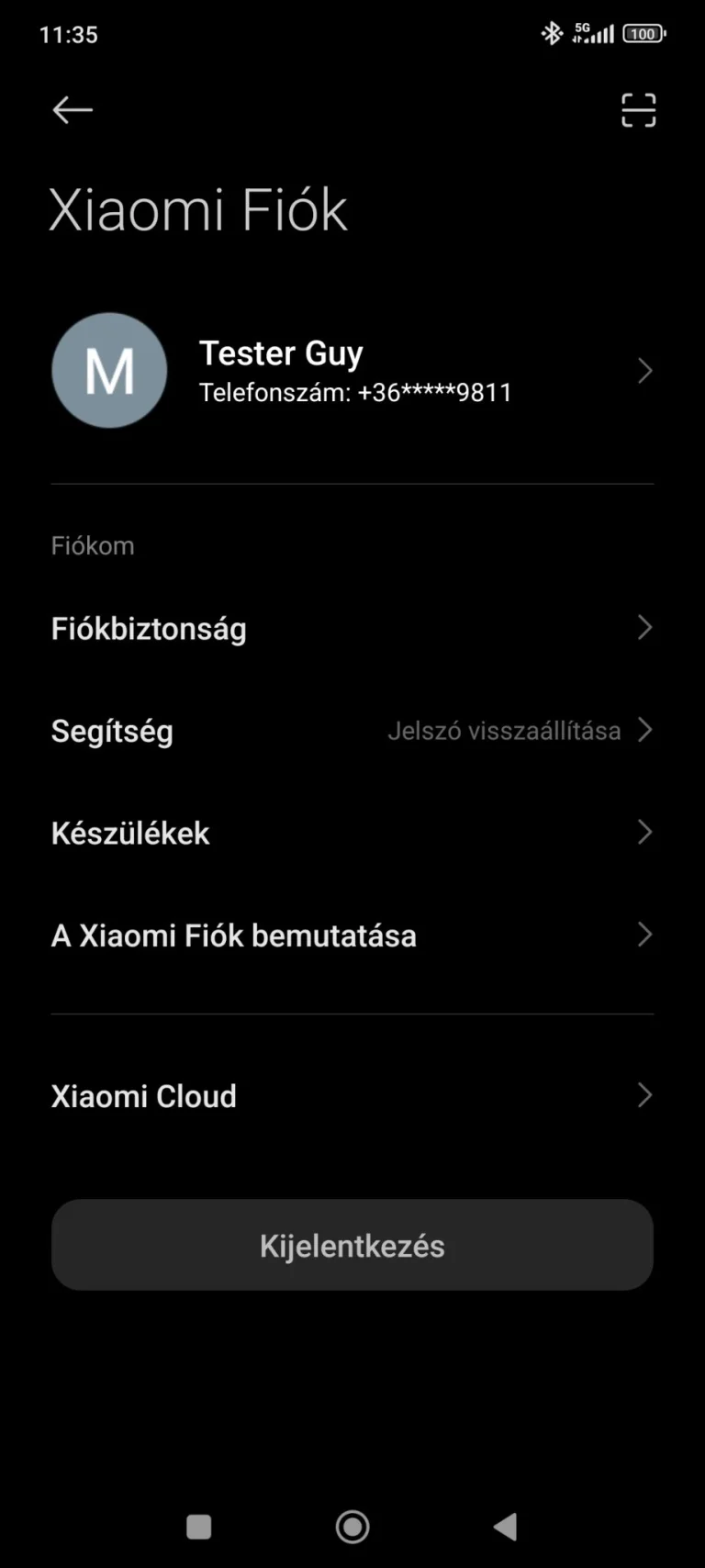This screenshot has height=1568, width=705.
Task: Open the Fiókbiztonság settings entry
Action: (x=148, y=628)
